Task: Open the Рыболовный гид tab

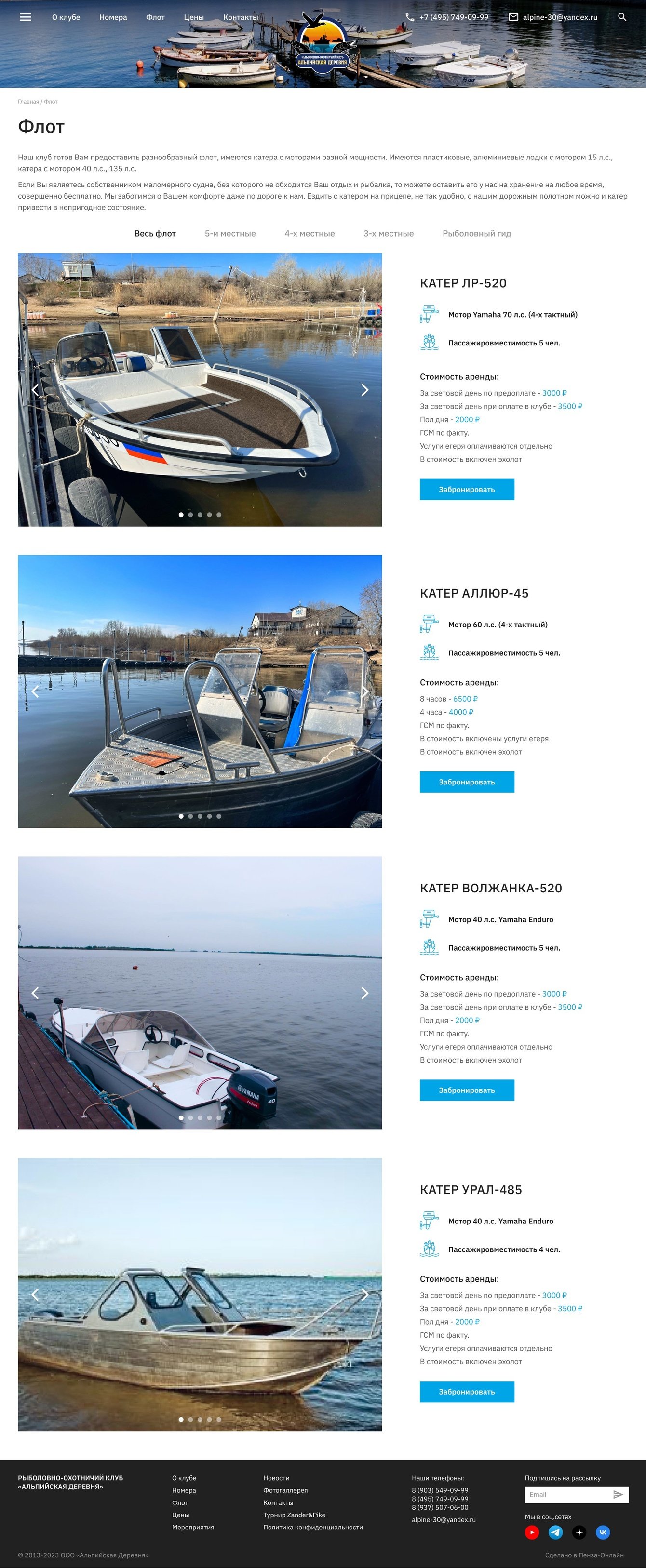Action: 477,233
